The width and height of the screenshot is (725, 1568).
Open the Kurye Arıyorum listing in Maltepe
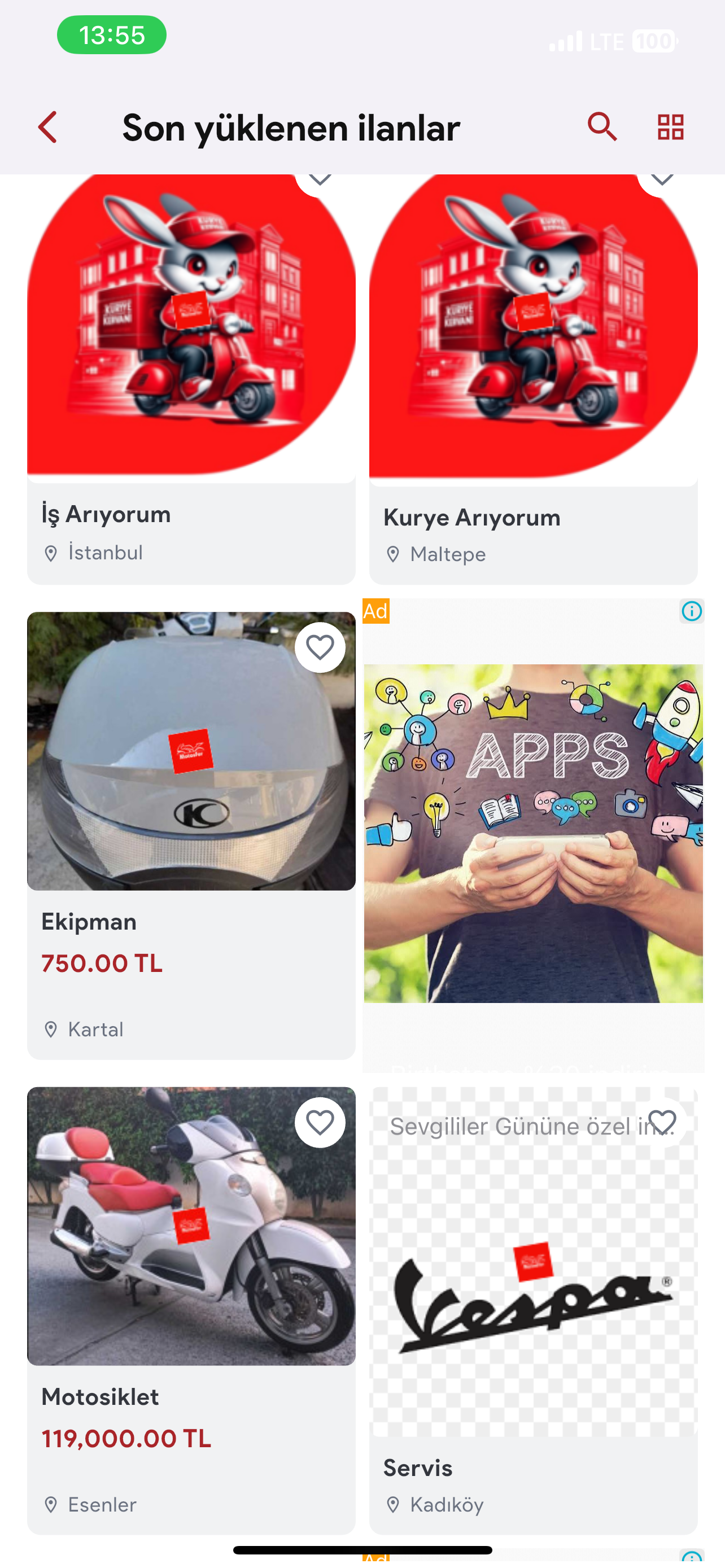tap(533, 378)
